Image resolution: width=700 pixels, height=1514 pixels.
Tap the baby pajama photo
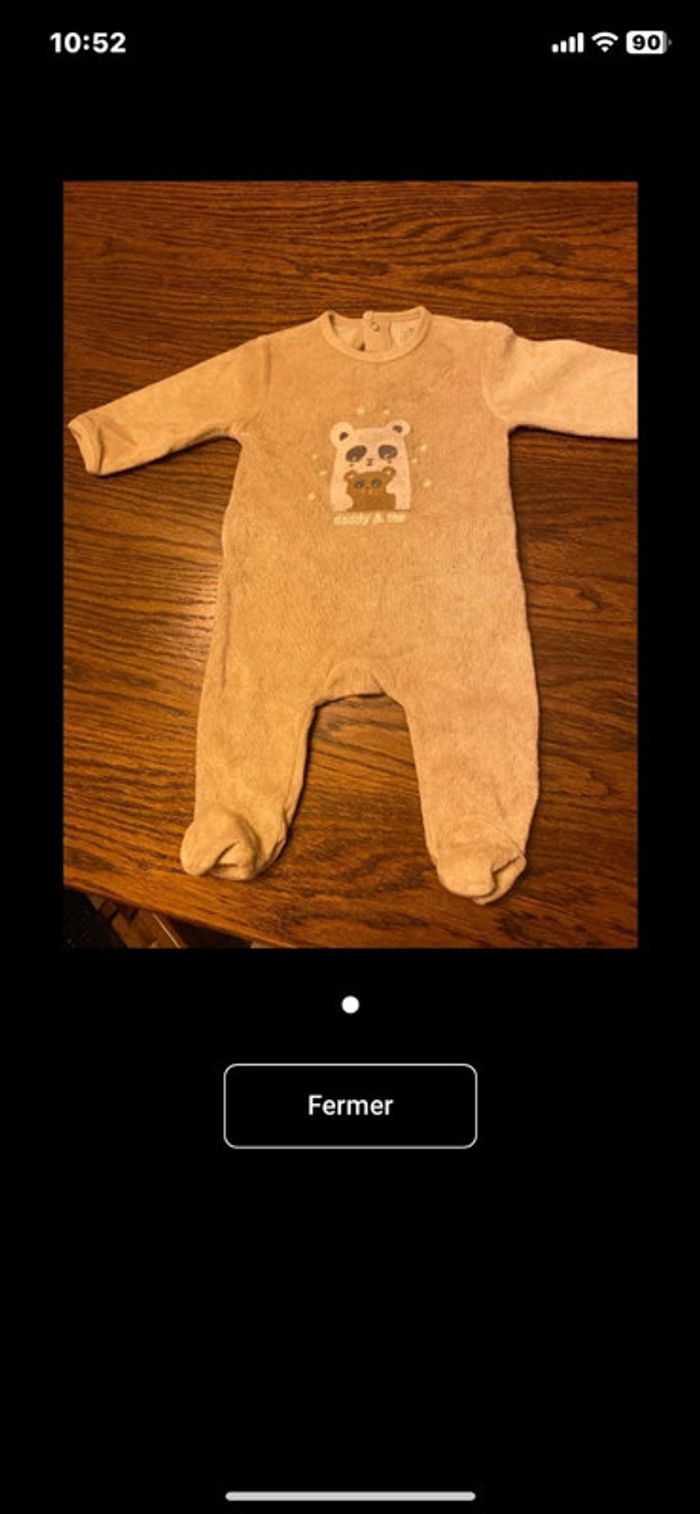350,564
